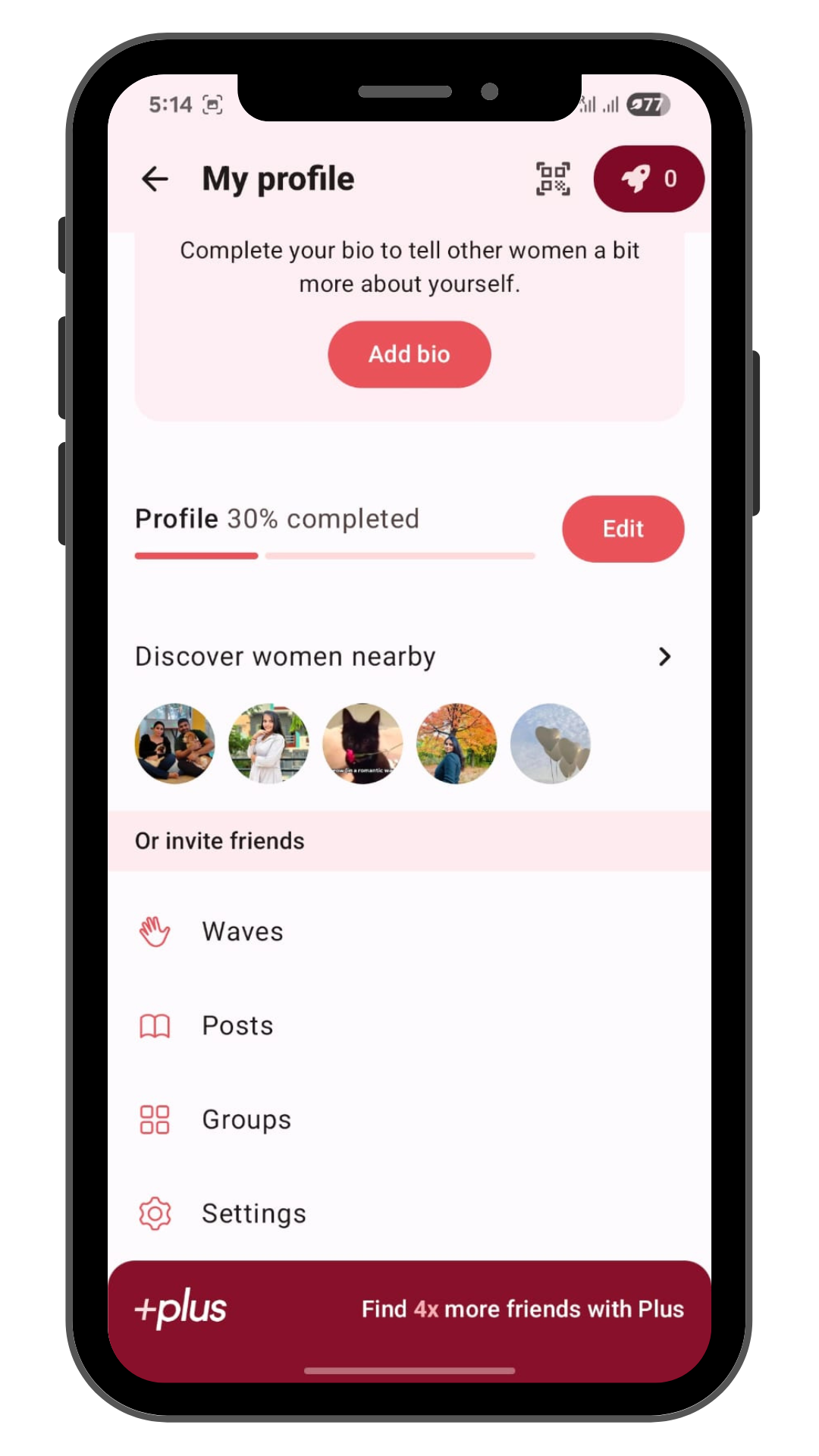Open the rocket boost button
The image size is (819, 1456).
click(x=648, y=179)
